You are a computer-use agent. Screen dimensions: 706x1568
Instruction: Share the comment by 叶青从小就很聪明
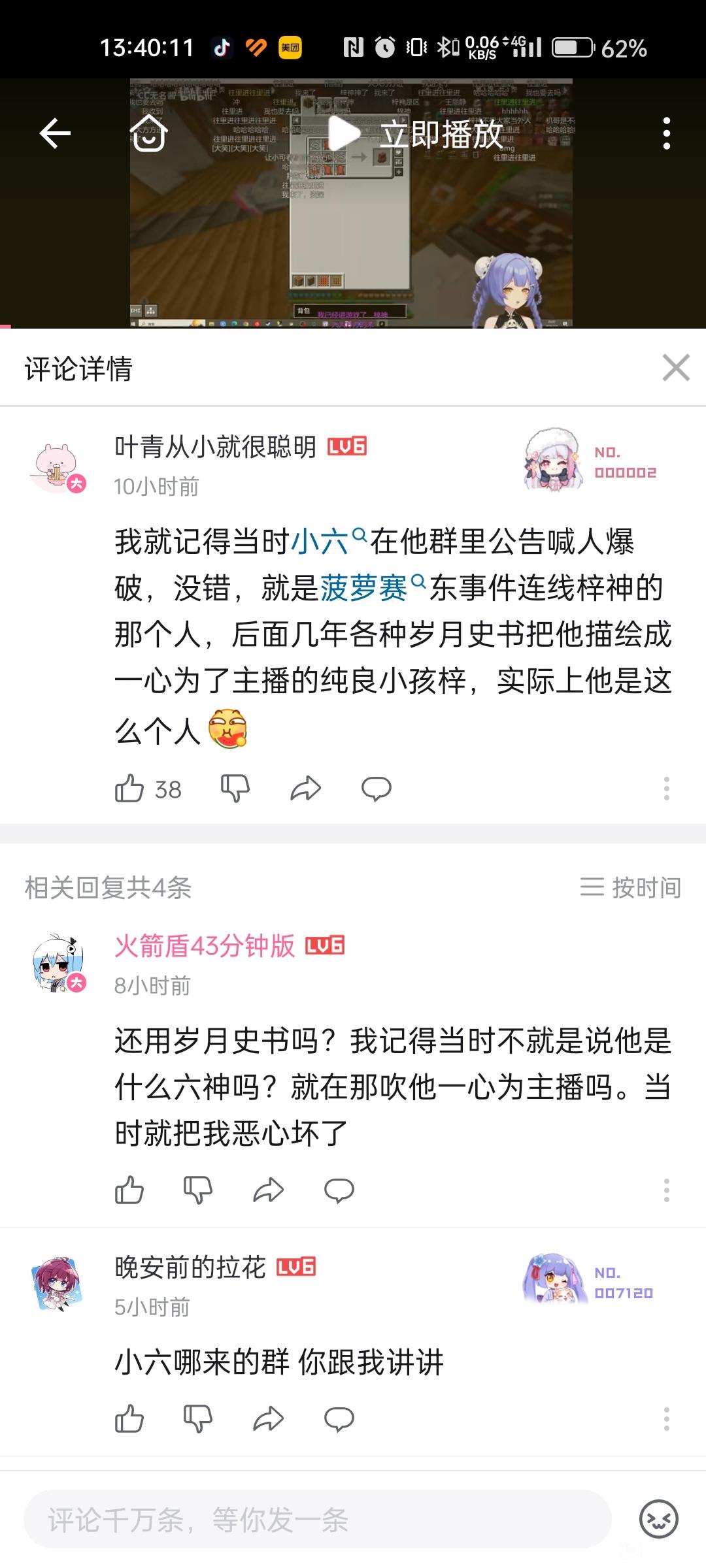[x=305, y=789]
